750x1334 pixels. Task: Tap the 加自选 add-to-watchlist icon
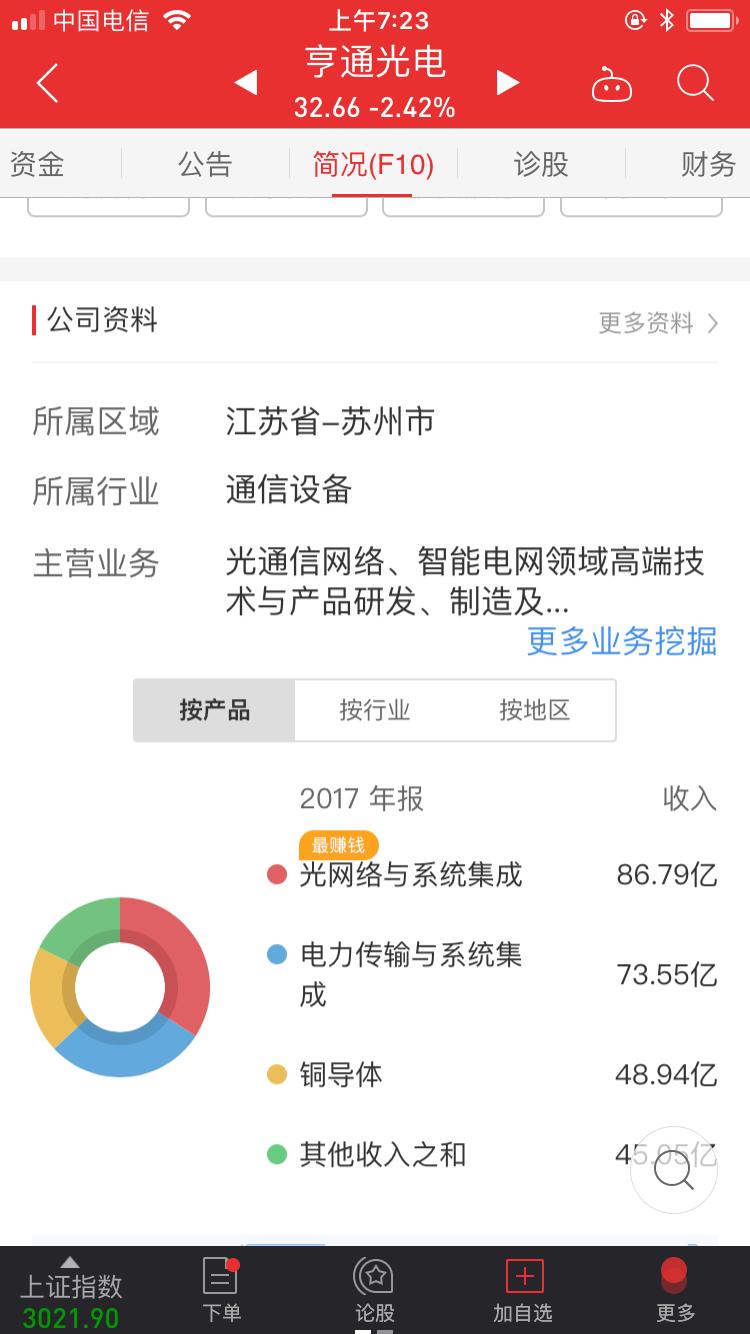click(522, 1290)
